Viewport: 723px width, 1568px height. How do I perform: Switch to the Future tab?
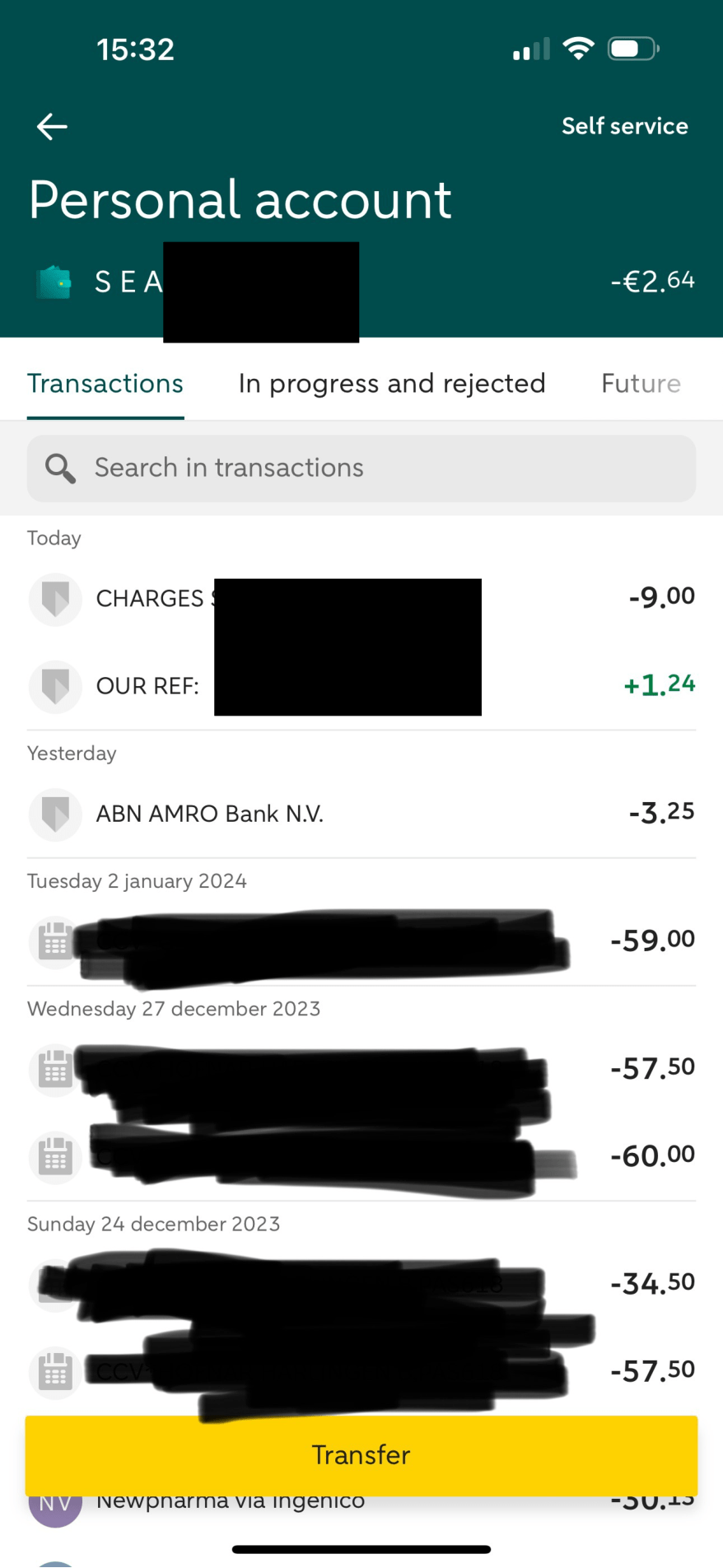point(641,384)
